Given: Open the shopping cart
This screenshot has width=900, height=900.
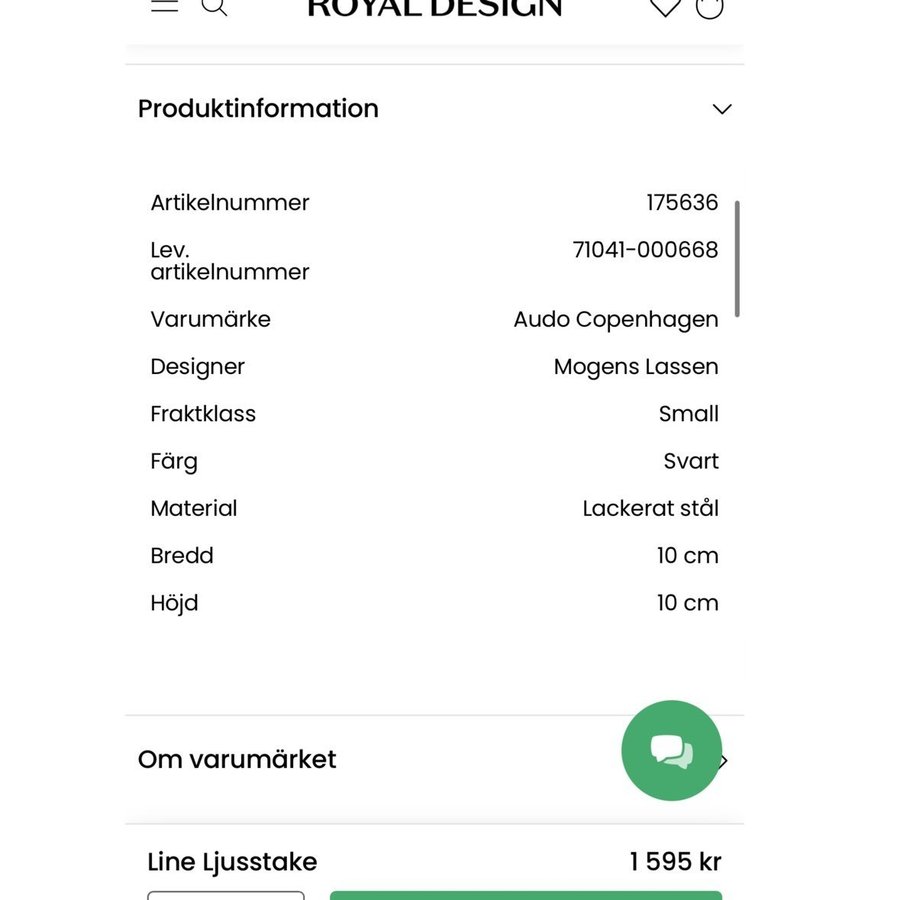Looking at the screenshot, I should point(709,8).
